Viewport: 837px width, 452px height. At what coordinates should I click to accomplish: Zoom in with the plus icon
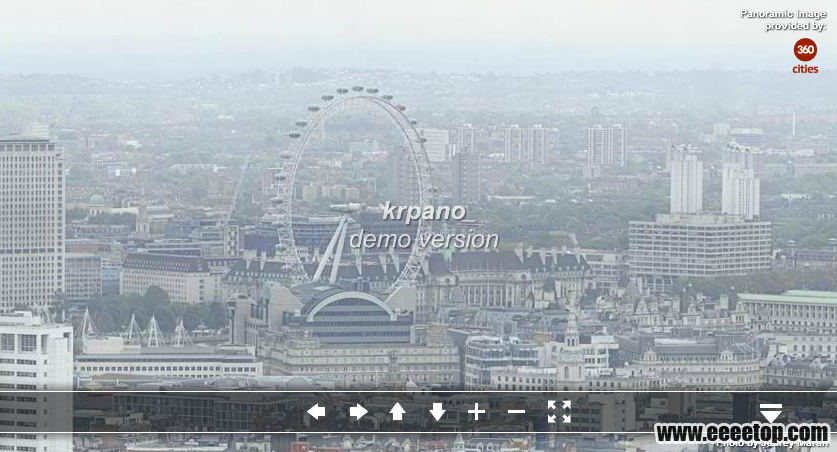[477, 412]
